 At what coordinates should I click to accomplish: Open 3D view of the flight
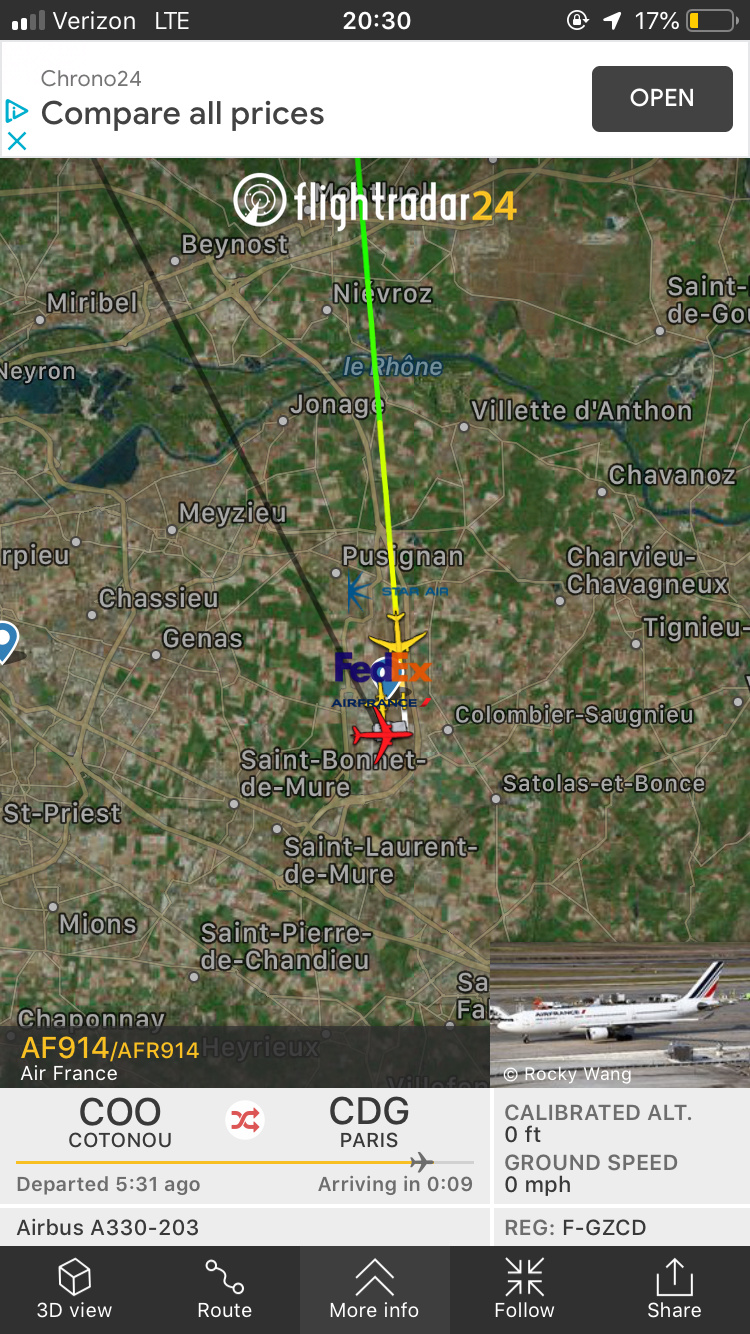pos(74,1289)
